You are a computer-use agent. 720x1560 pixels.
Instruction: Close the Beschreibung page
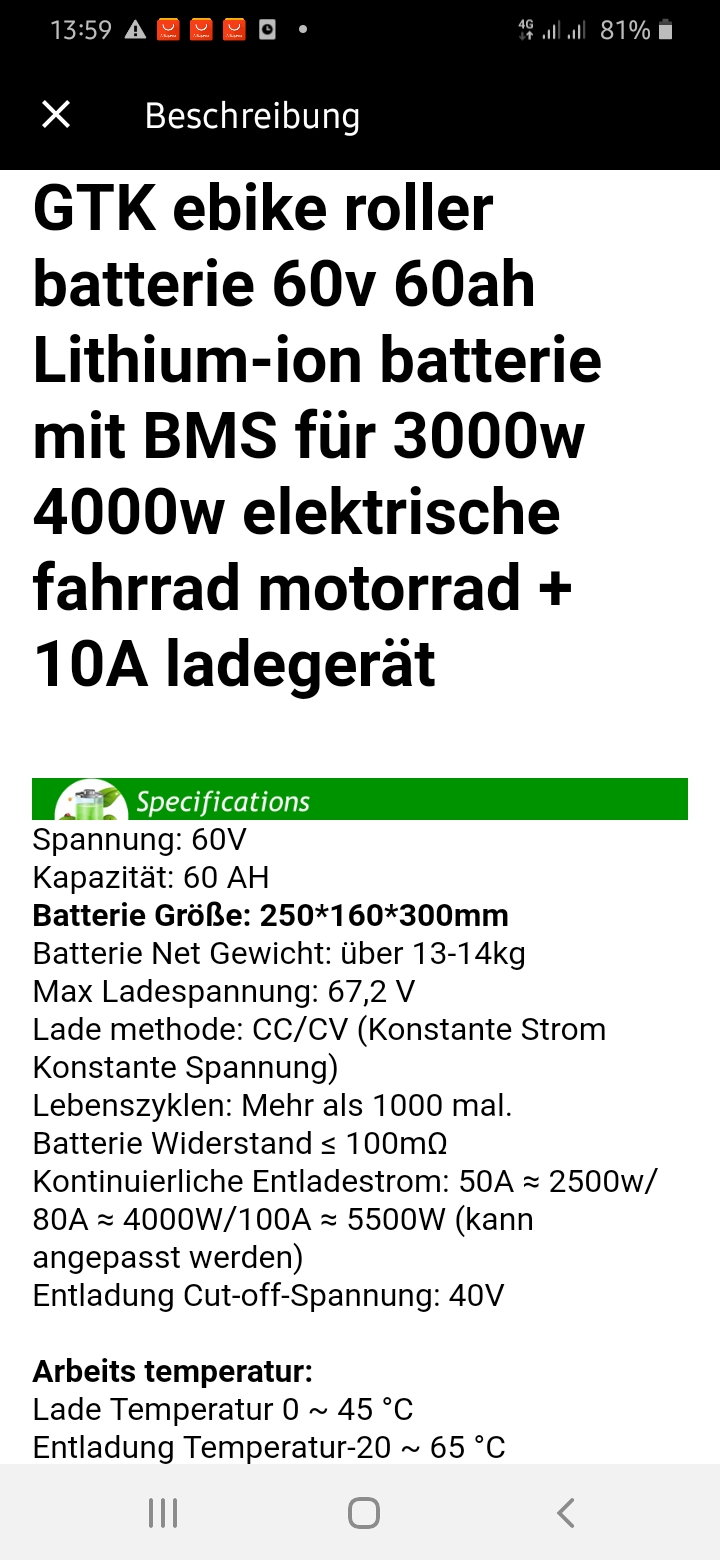coord(56,115)
